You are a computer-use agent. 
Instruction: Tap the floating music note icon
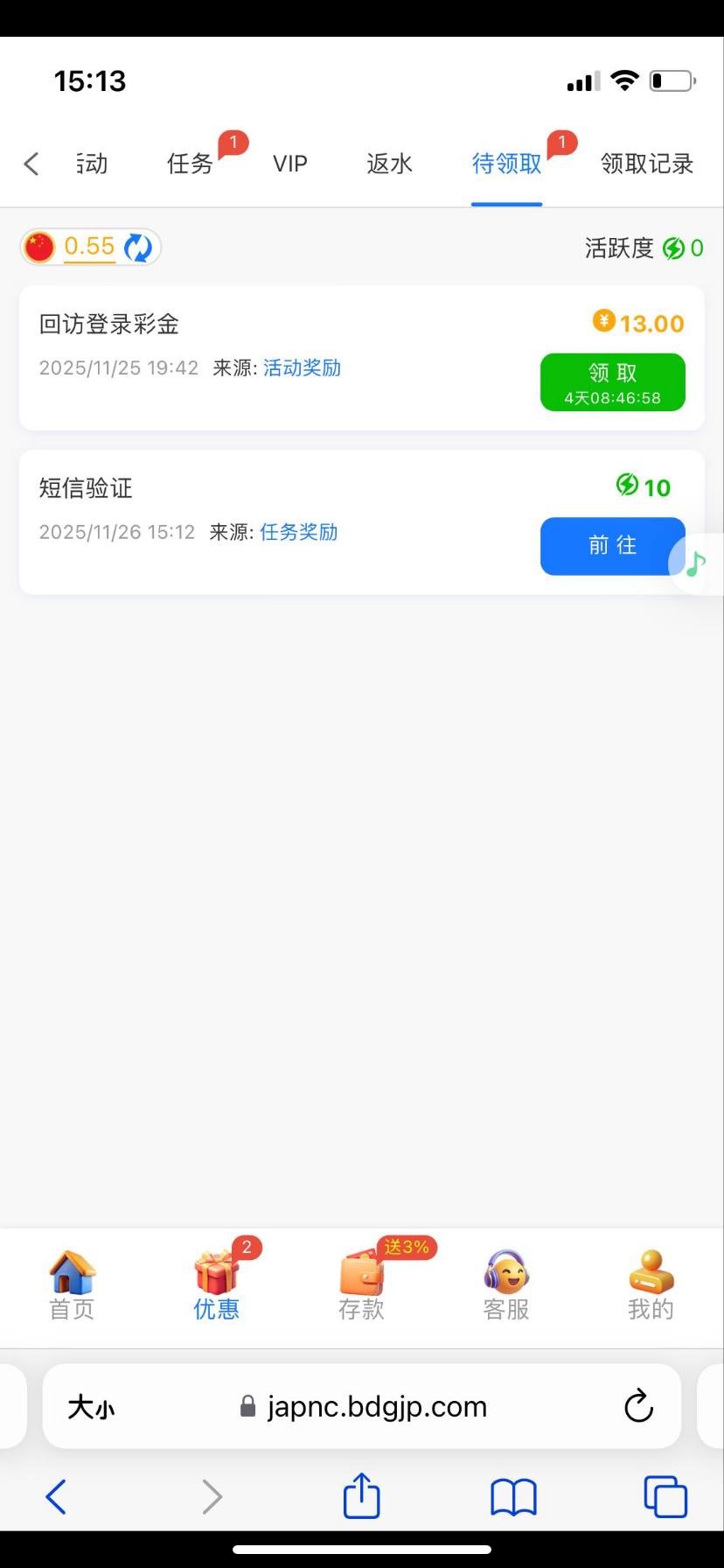click(x=696, y=564)
